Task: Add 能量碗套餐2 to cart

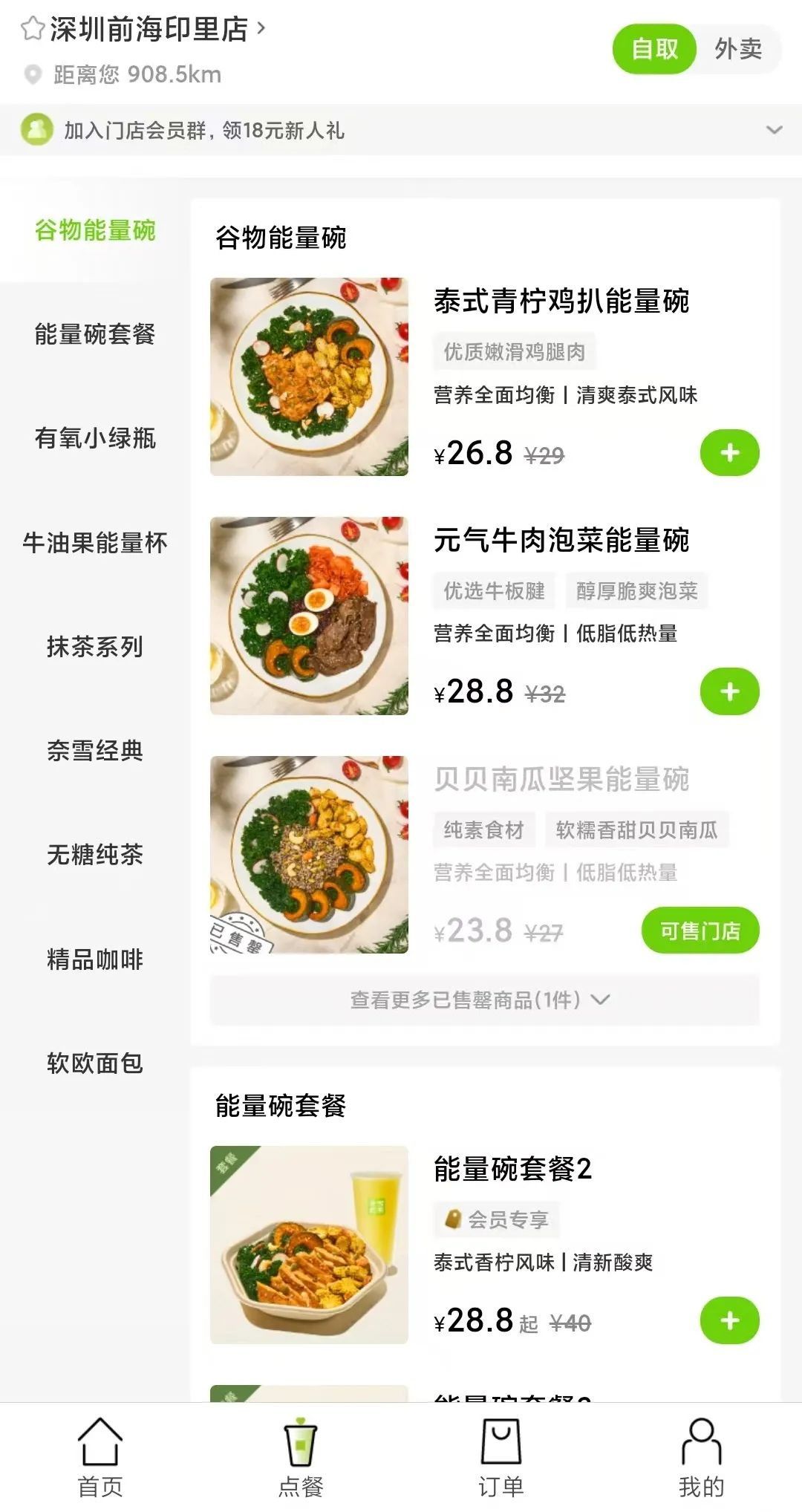Action: point(729,1320)
